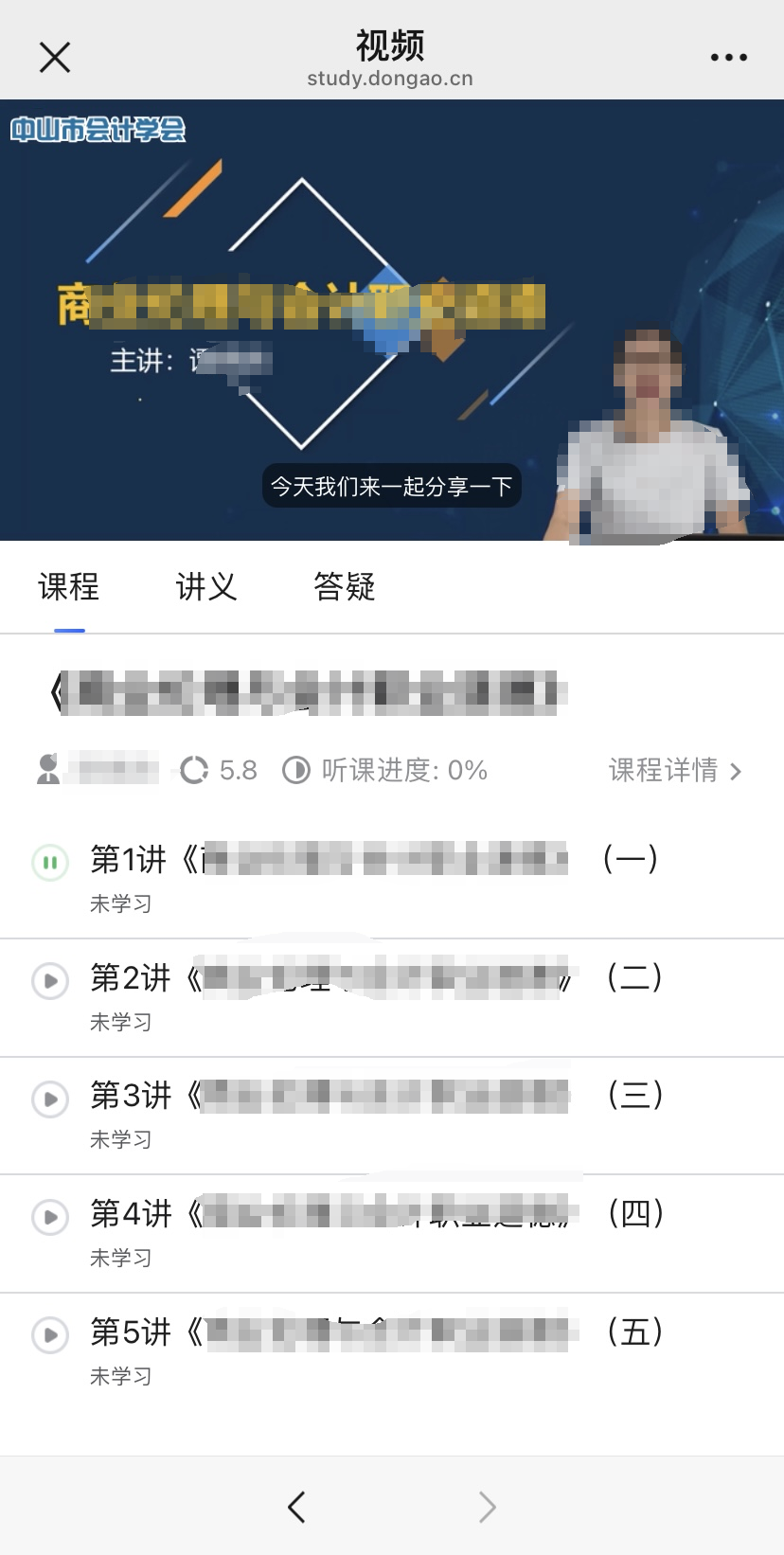This screenshot has height=1555, width=784.
Task: Go back to the previous page
Action: (296, 1507)
